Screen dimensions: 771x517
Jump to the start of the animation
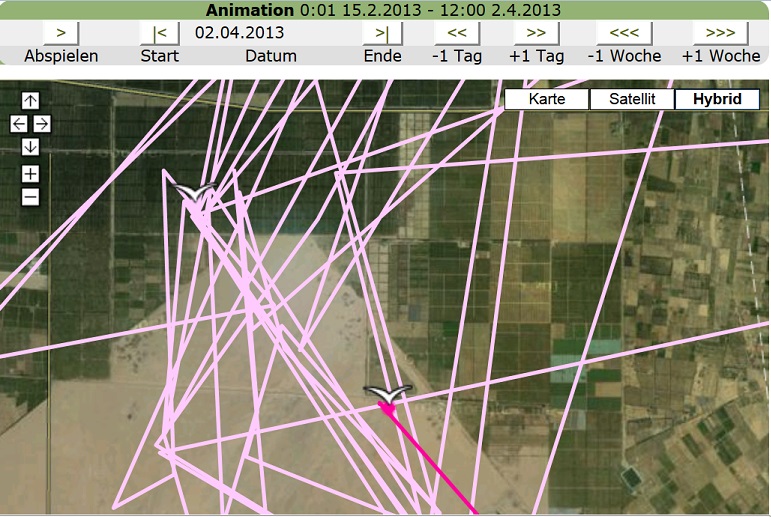click(159, 33)
